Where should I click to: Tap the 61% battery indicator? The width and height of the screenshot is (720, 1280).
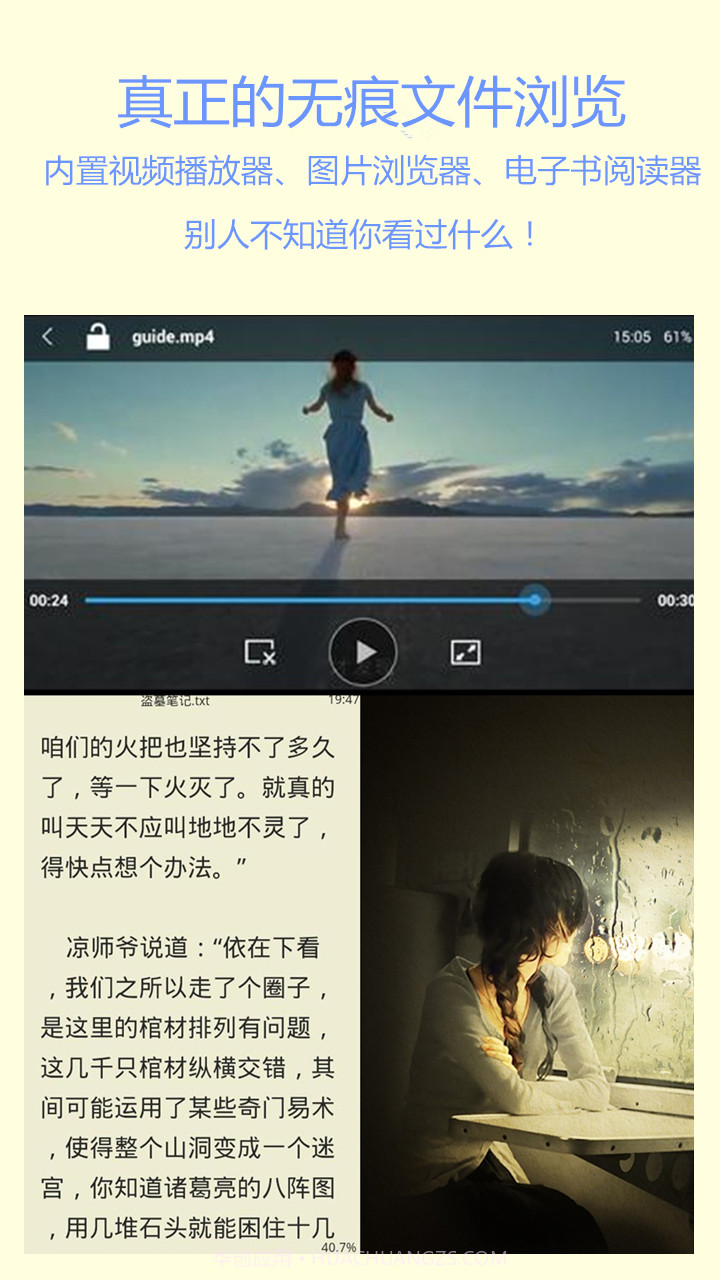tap(679, 336)
